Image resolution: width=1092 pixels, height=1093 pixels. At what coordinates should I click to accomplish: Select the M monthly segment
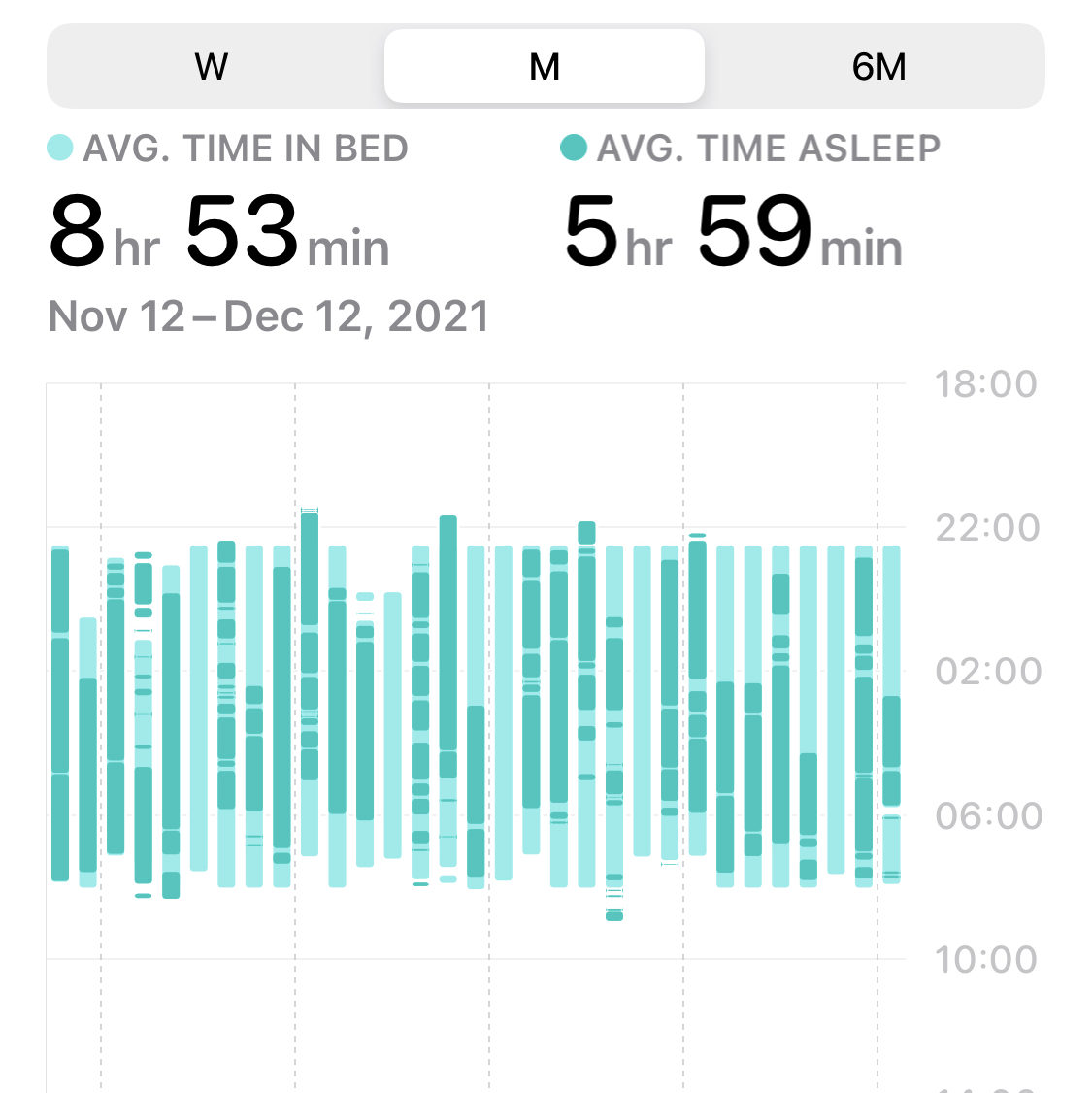545,67
